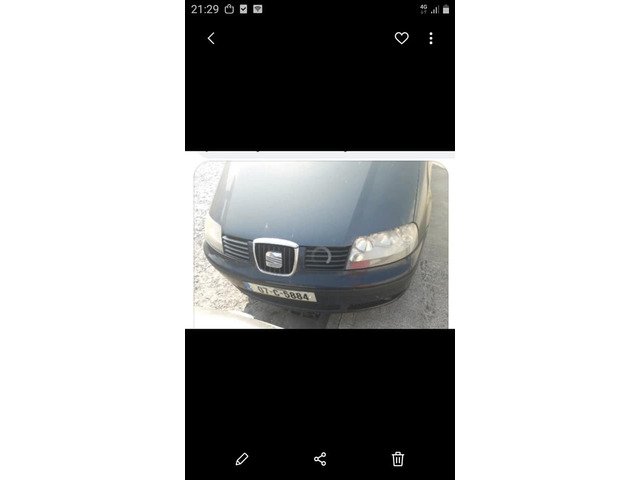Open the three-dot overflow menu

pos(431,38)
